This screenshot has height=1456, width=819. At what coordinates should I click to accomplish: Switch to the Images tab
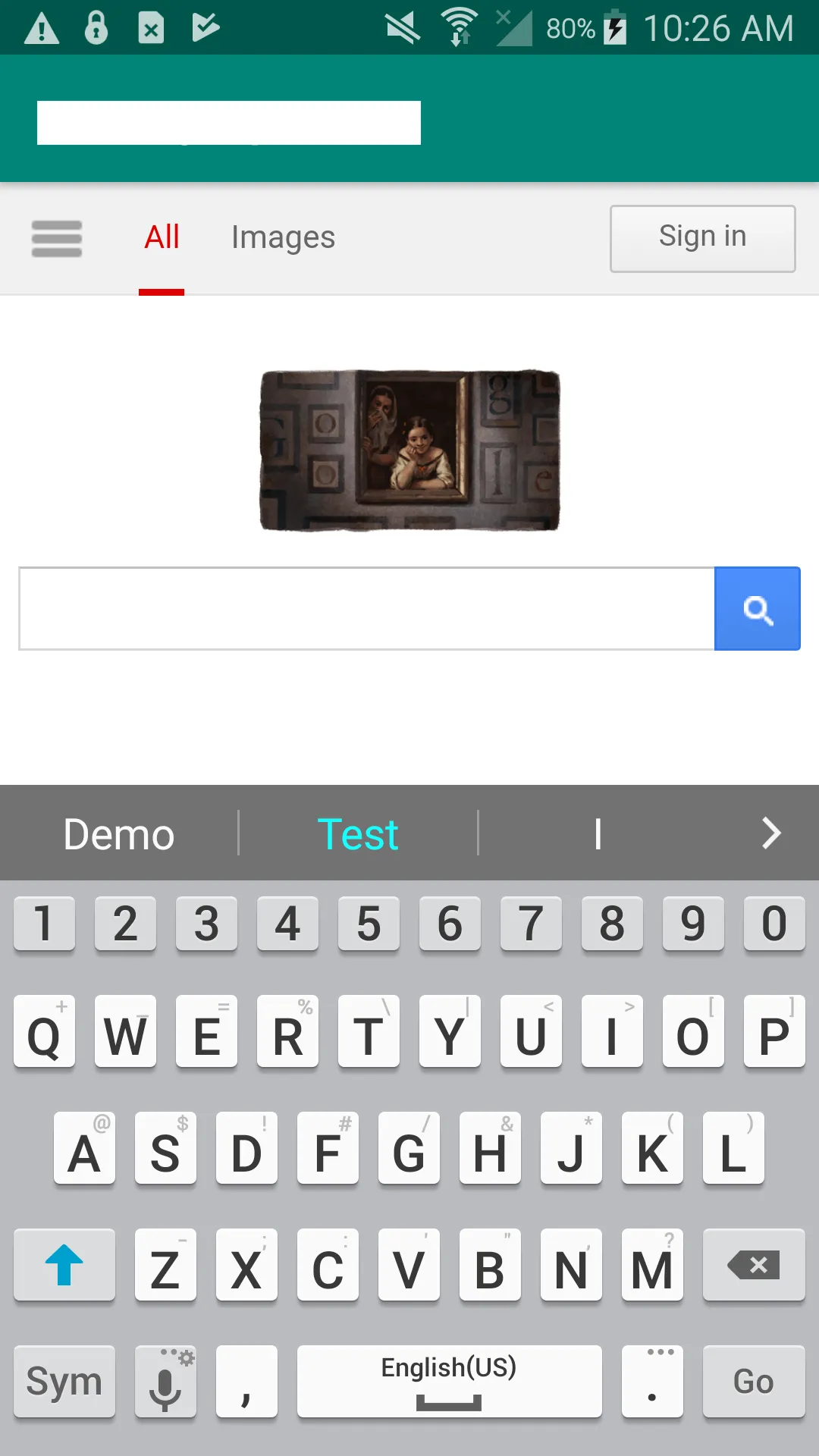point(283,237)
